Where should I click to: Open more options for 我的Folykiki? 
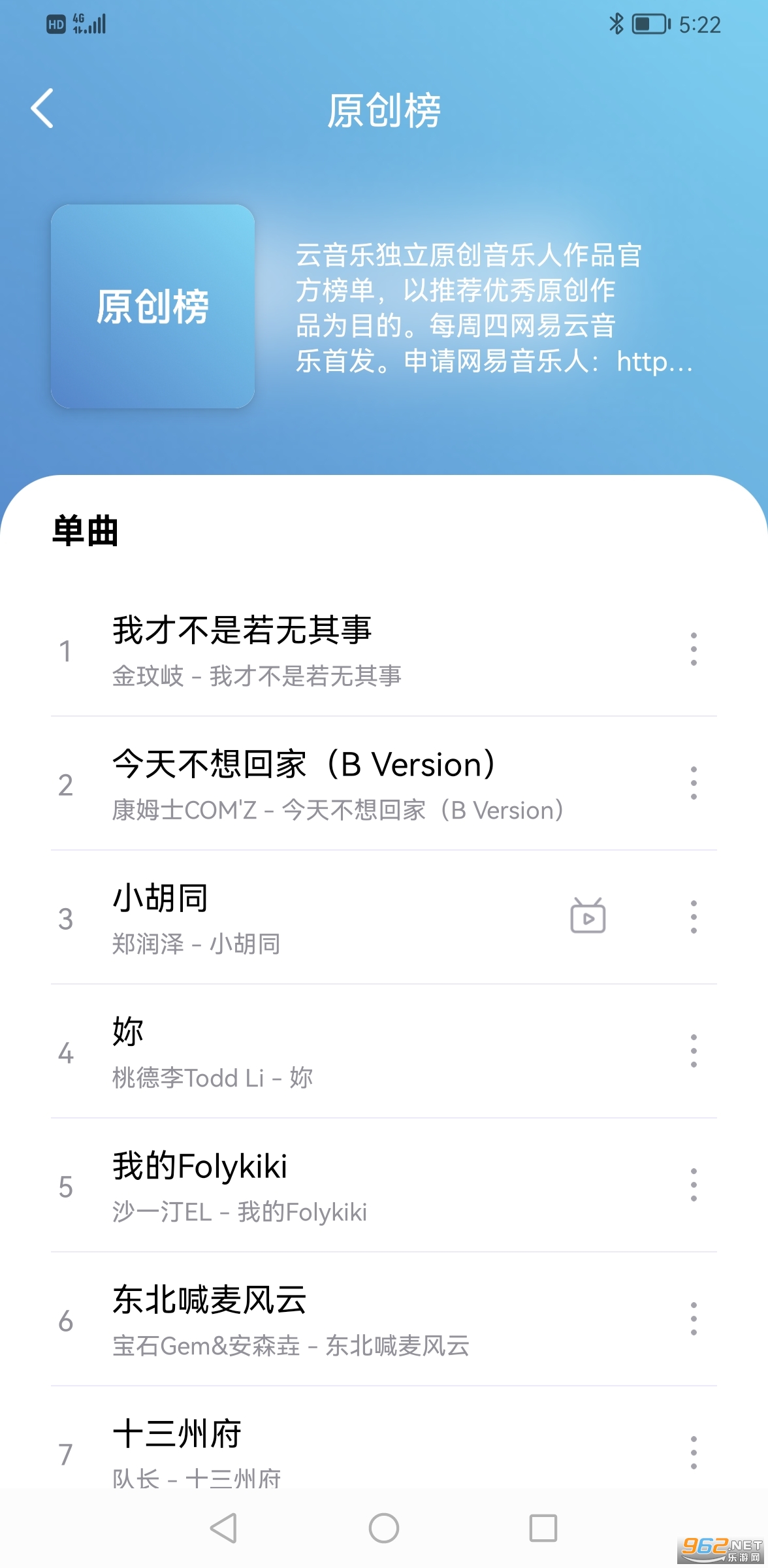pyautogui.click(x=693, y=1185)
